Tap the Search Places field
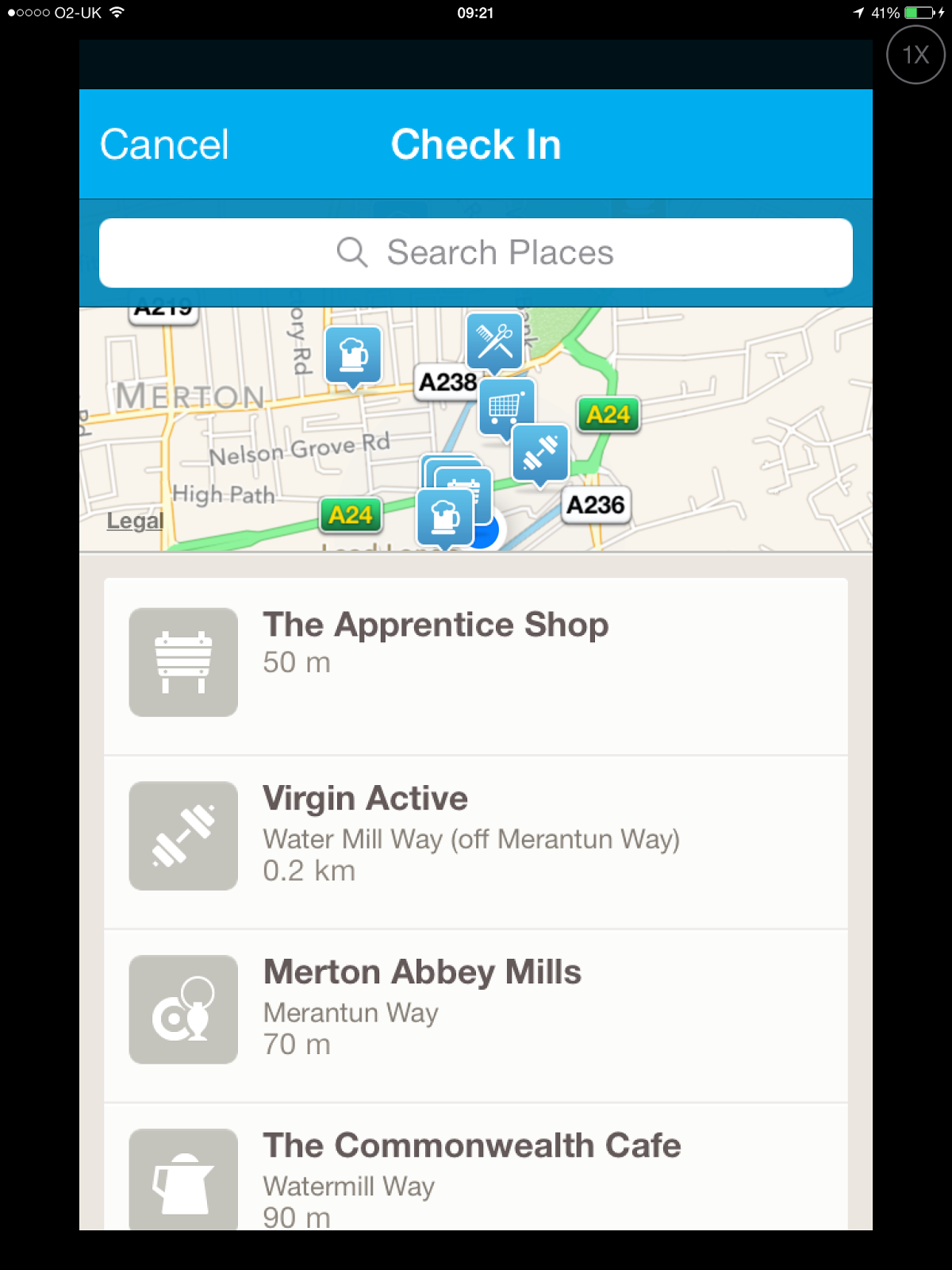 pyautogui.click(x=476, y=253)
